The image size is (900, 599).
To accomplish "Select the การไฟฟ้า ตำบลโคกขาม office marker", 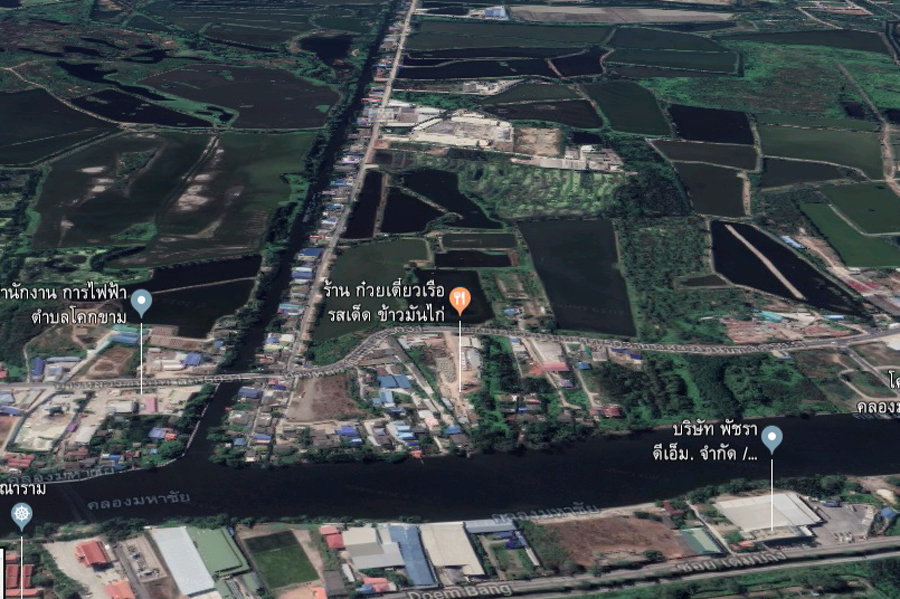I will (x=141, y=300).
